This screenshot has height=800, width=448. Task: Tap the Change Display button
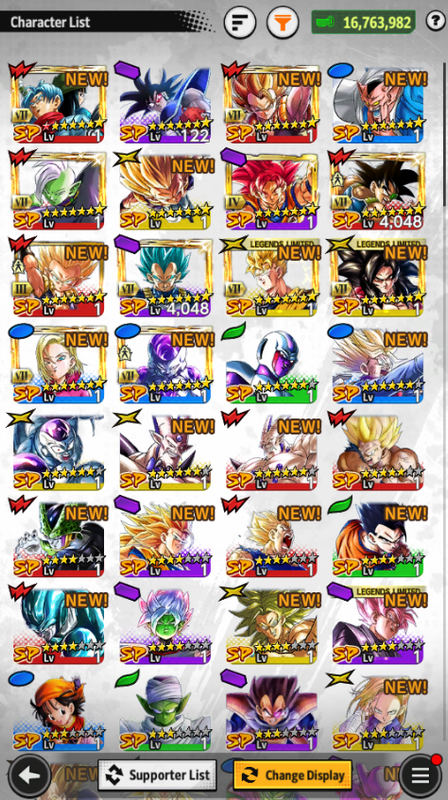[x=293, y=775]
